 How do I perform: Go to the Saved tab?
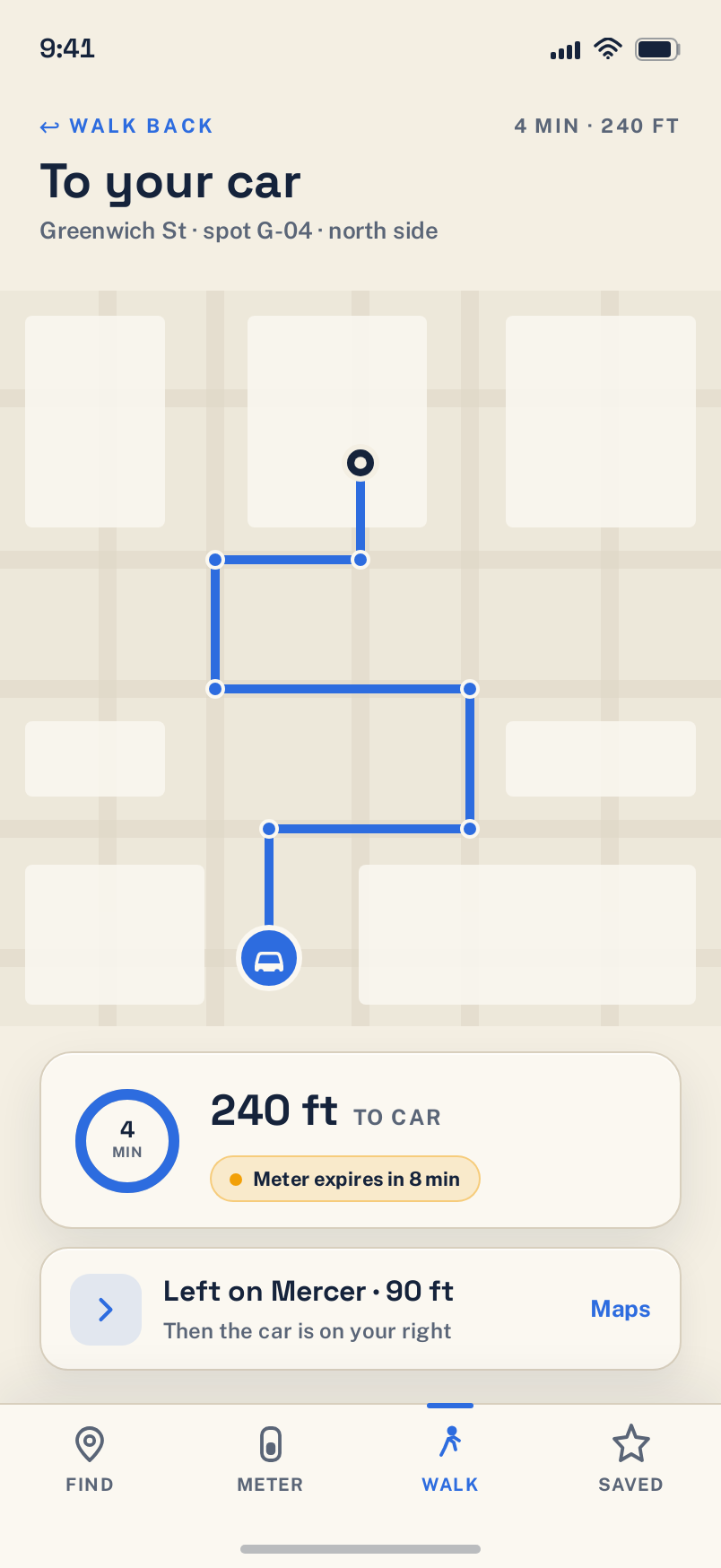[630, 1459]
